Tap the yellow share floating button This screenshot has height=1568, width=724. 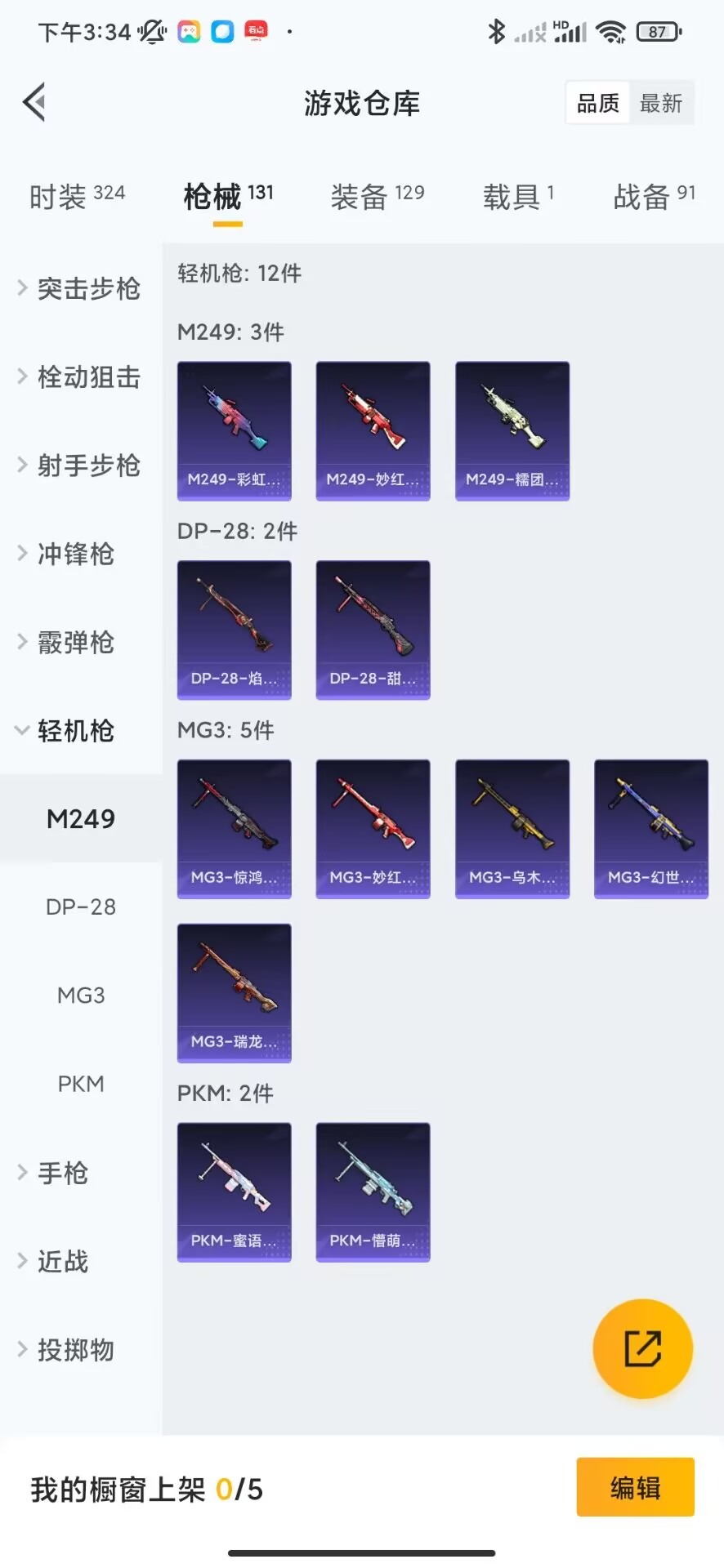[x=642, y=1348]
